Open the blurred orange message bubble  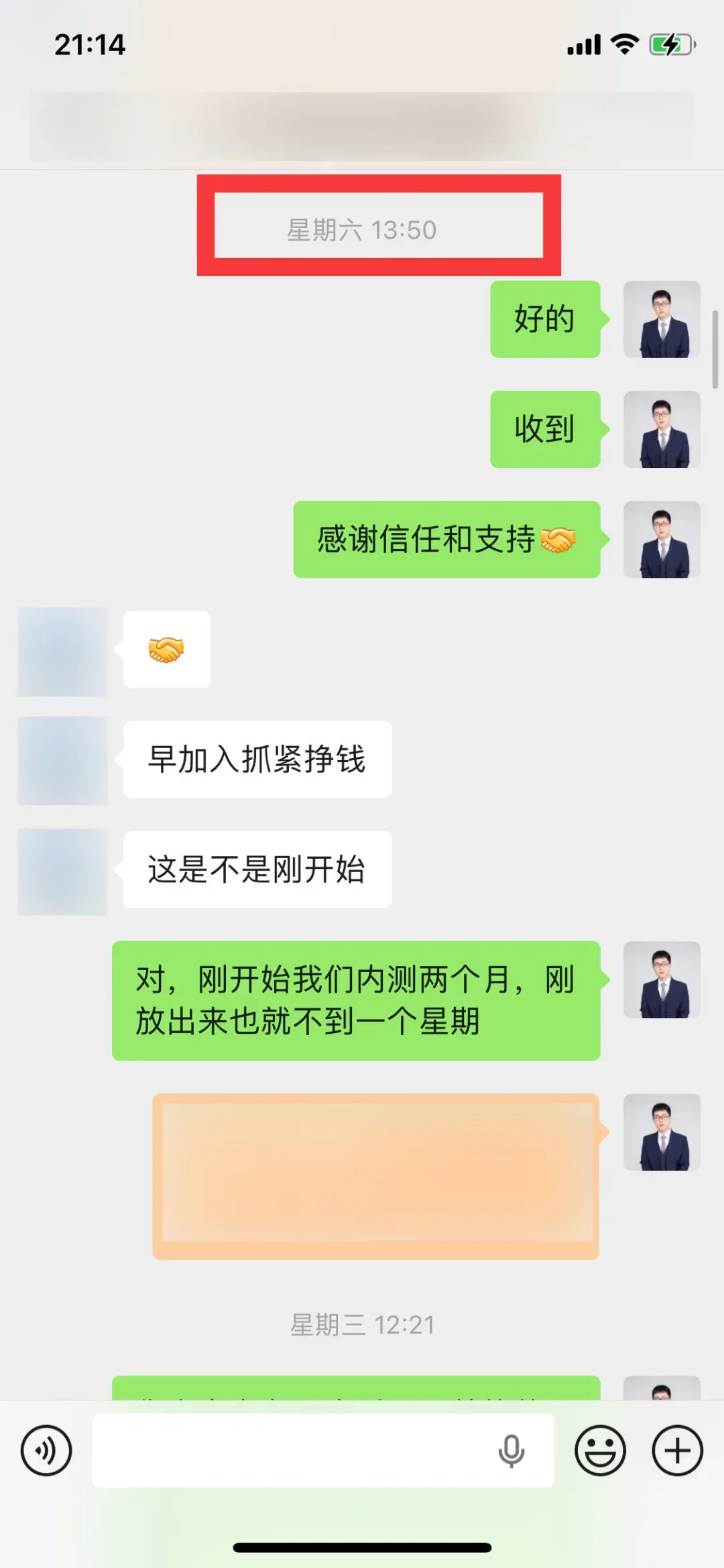[x=375, y=1177]
